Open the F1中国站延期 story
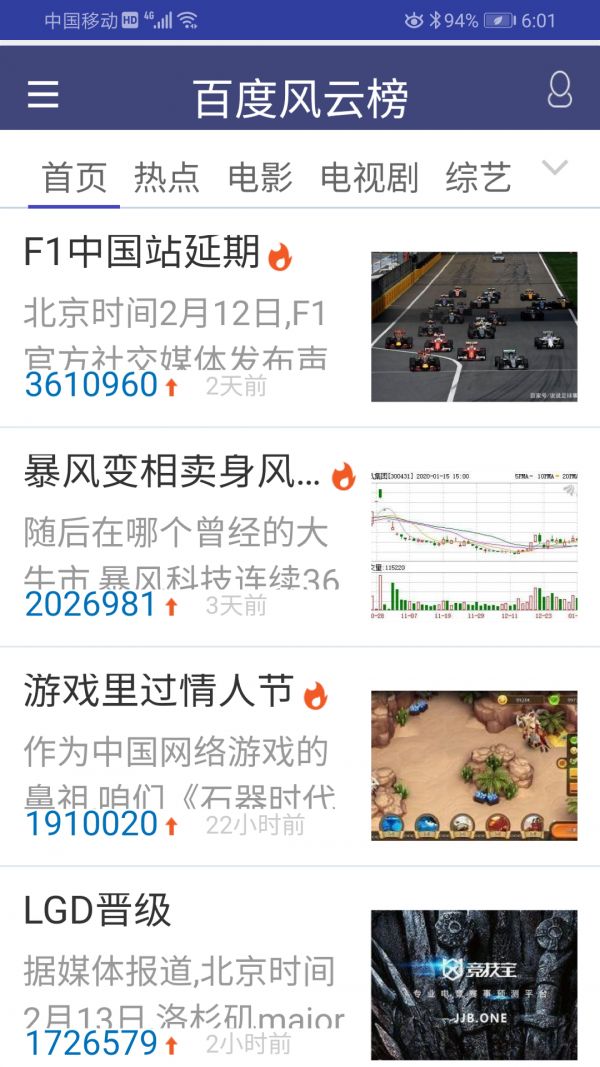Viewport: 600px width, 1067px height. click(x=142, y=253)
